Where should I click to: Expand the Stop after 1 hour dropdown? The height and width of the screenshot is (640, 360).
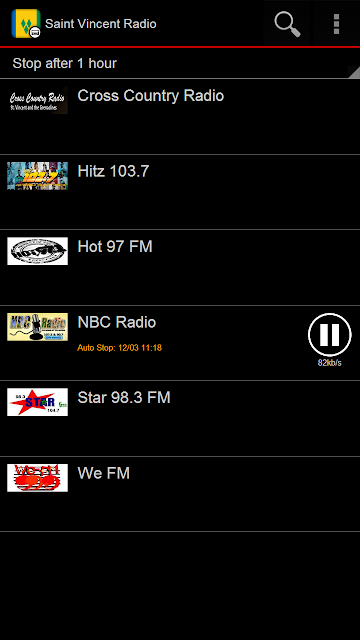pos(180,63)
